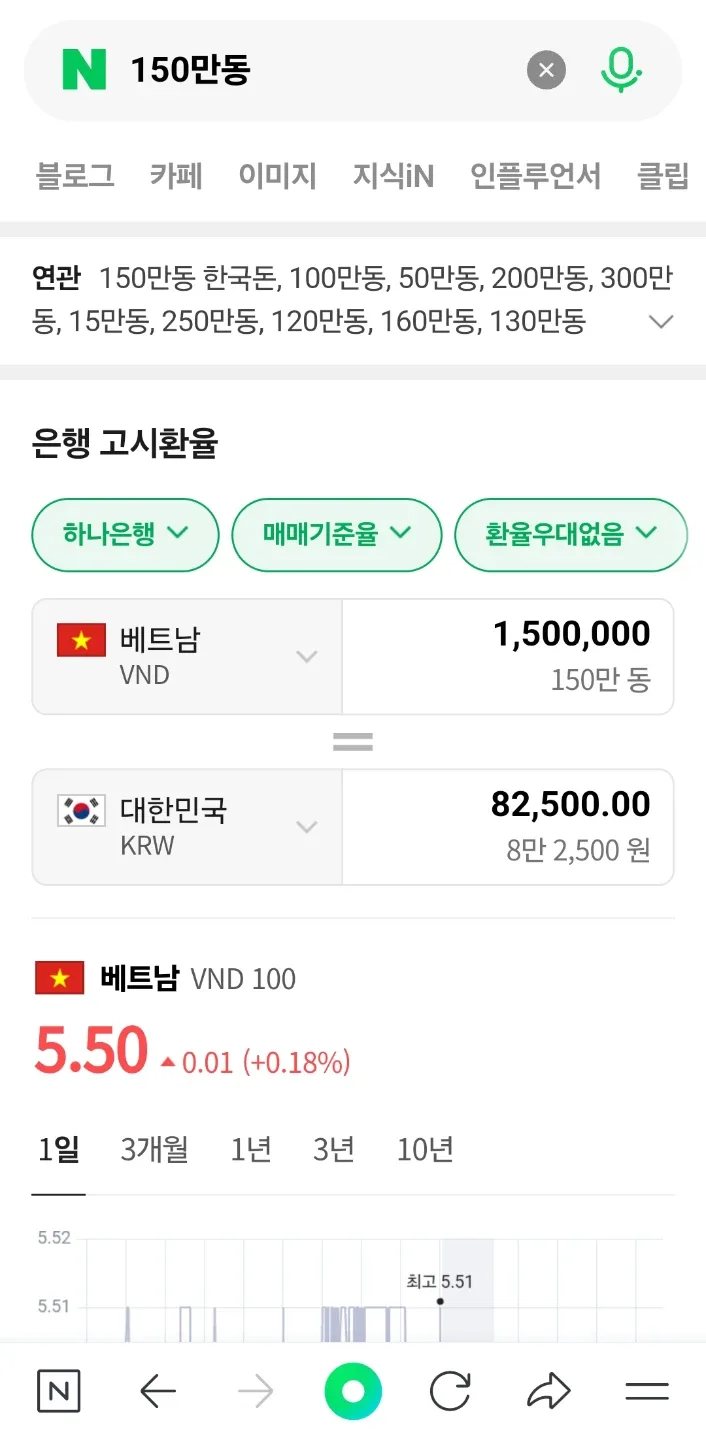Change the 베트남 VND currency selector
Viewport: 706px width, 1440px height.
pyautogui.click(x=187, y=657)
